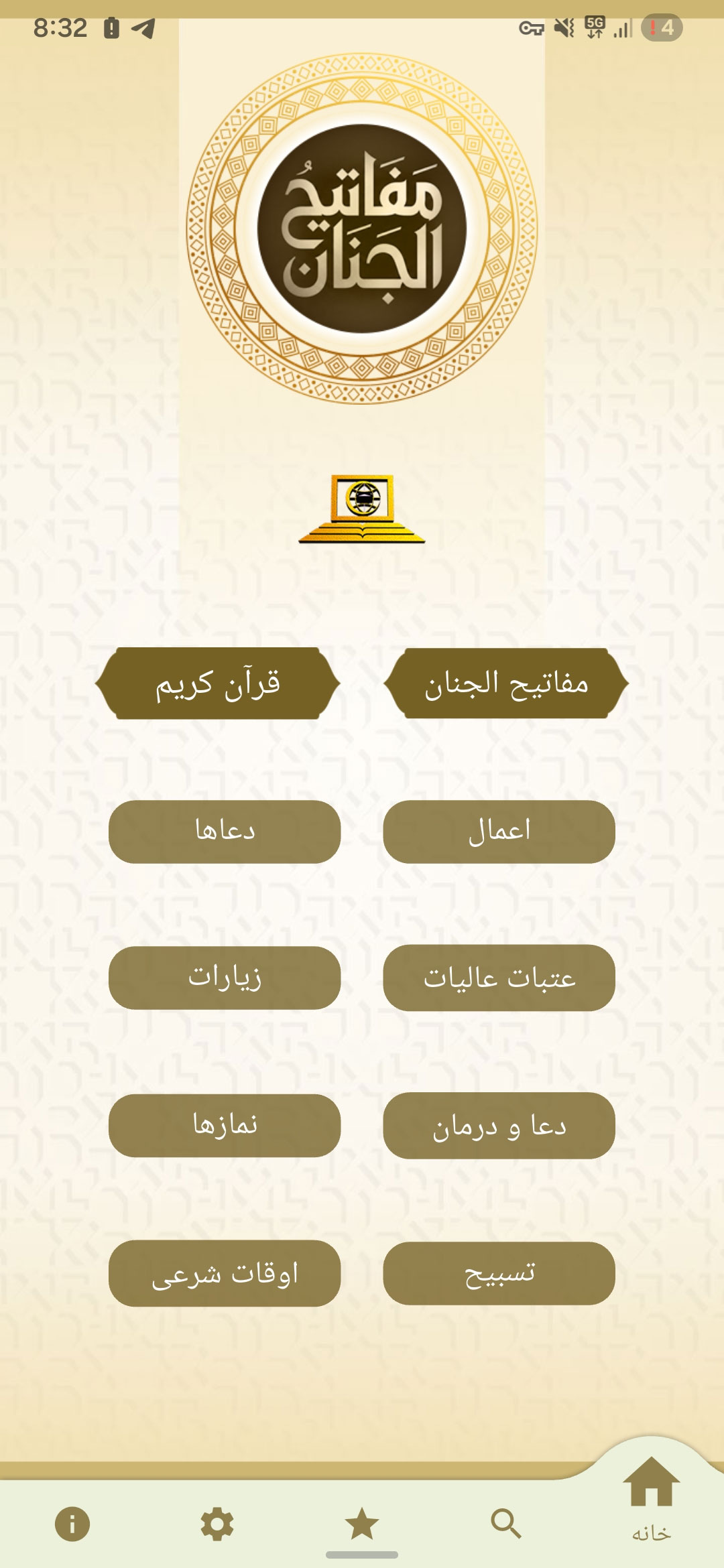Select the زیارات button
This screenshot has width=724, height=1568.
[x=225, y=978]
